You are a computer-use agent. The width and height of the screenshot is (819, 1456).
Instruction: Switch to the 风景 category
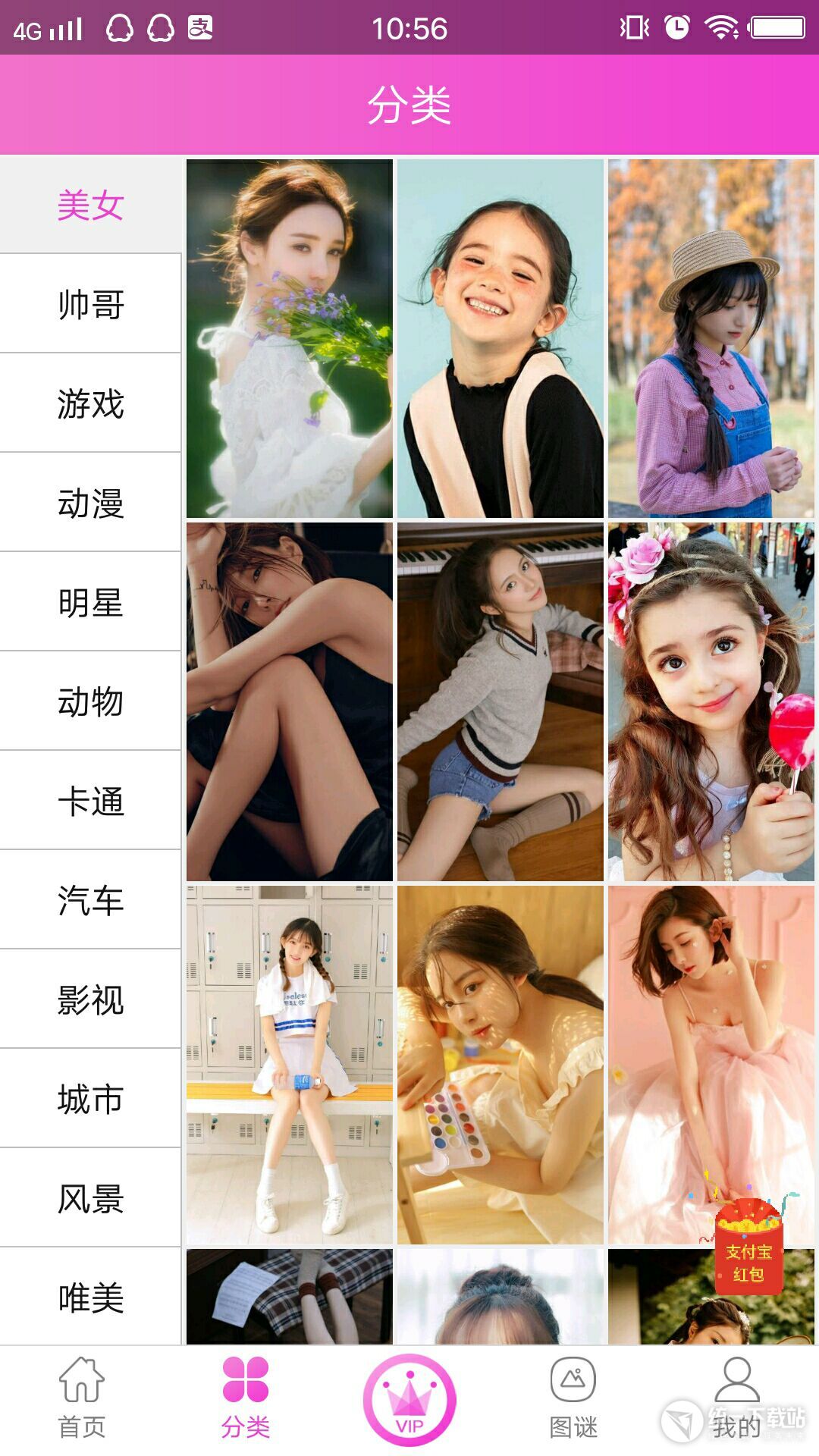[90, 1198]
